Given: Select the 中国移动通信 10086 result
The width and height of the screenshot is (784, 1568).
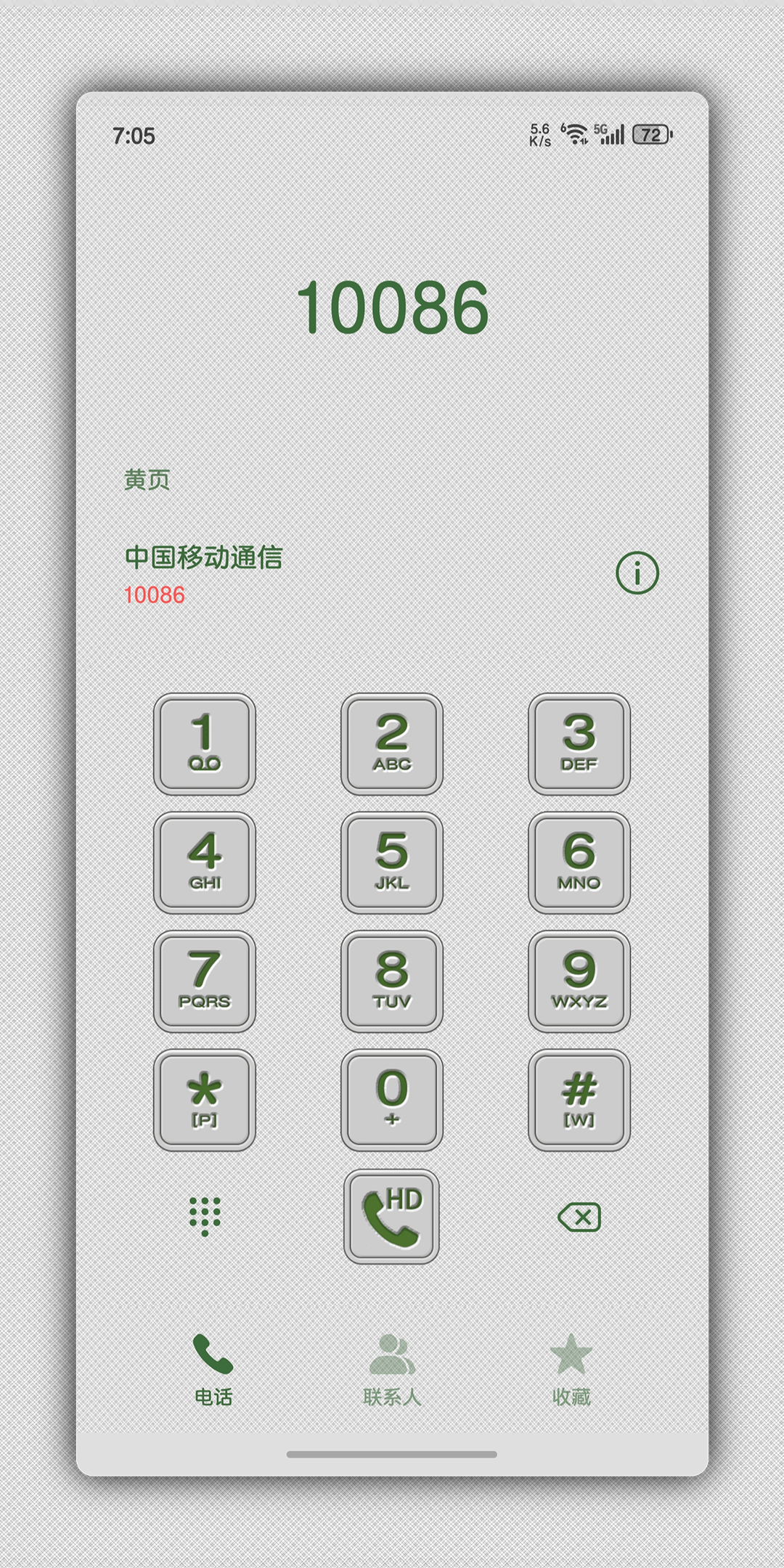Looking at the screenshot, I should (x=290, y=575).
